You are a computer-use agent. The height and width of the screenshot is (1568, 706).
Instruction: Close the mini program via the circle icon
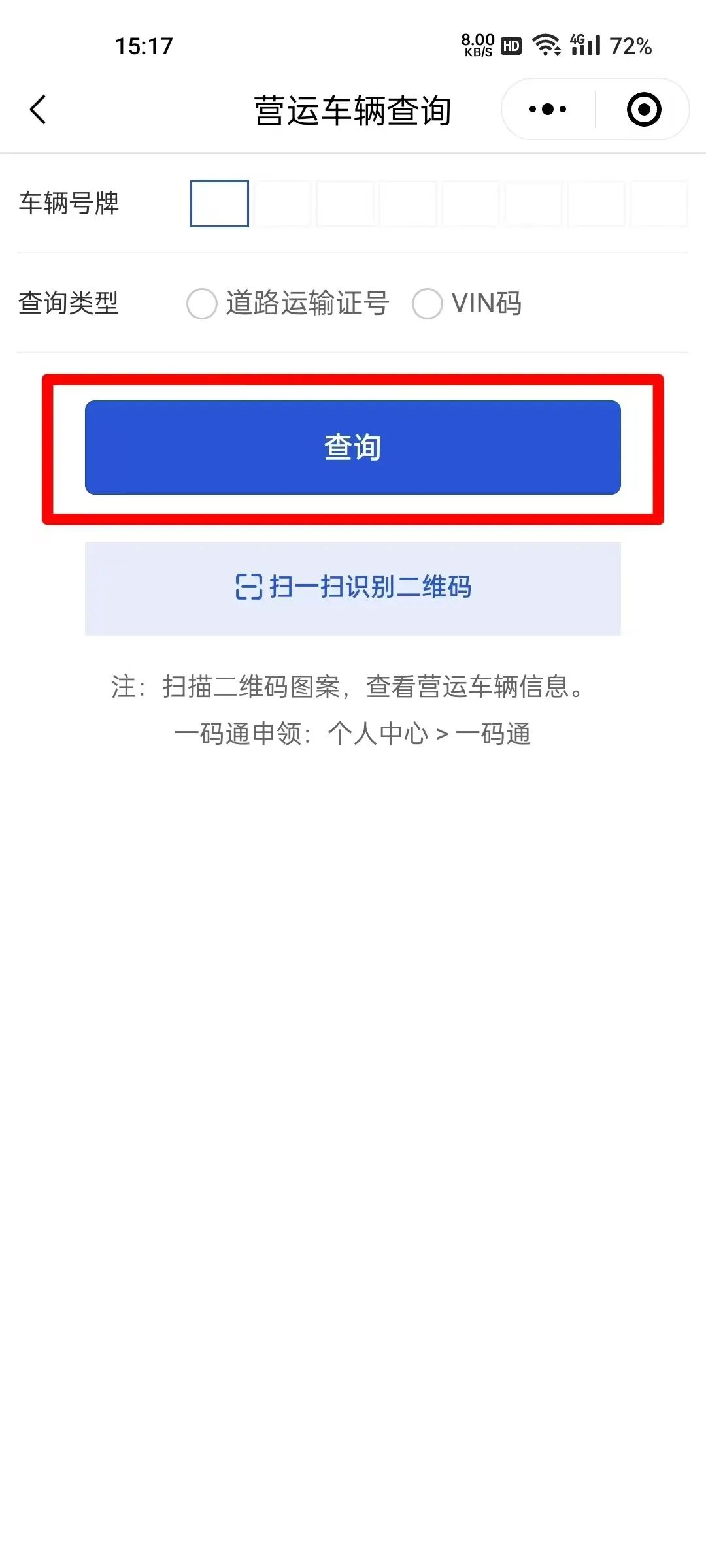tap(643, 110)
